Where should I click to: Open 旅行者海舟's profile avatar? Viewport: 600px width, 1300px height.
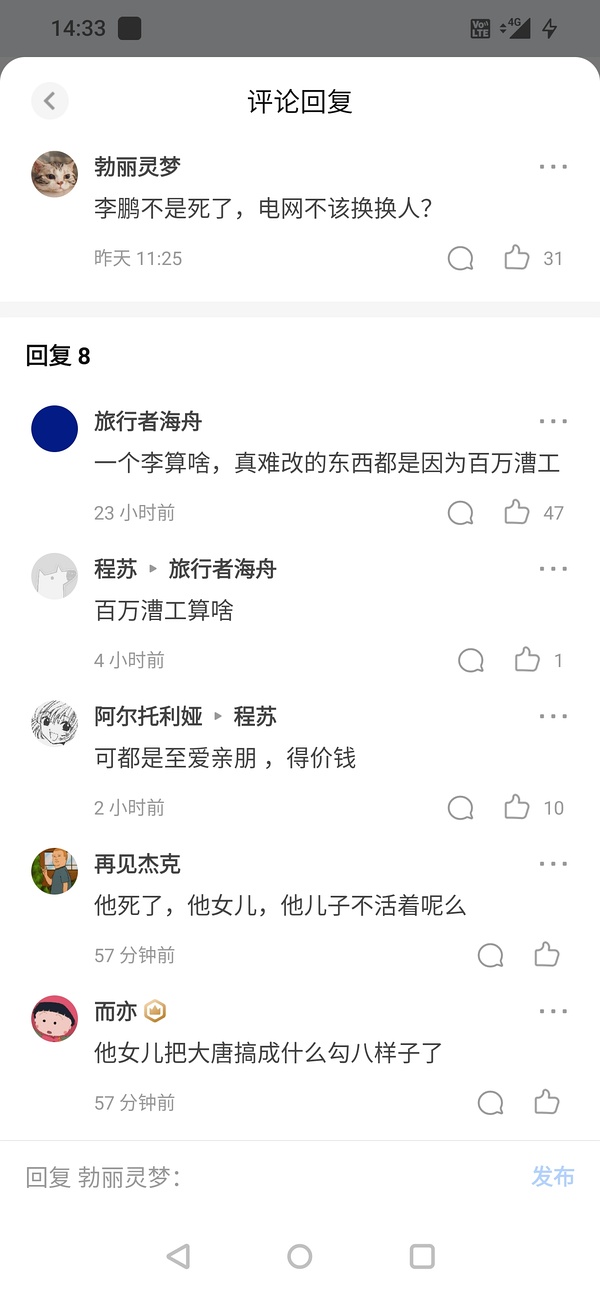click(55, 429)
